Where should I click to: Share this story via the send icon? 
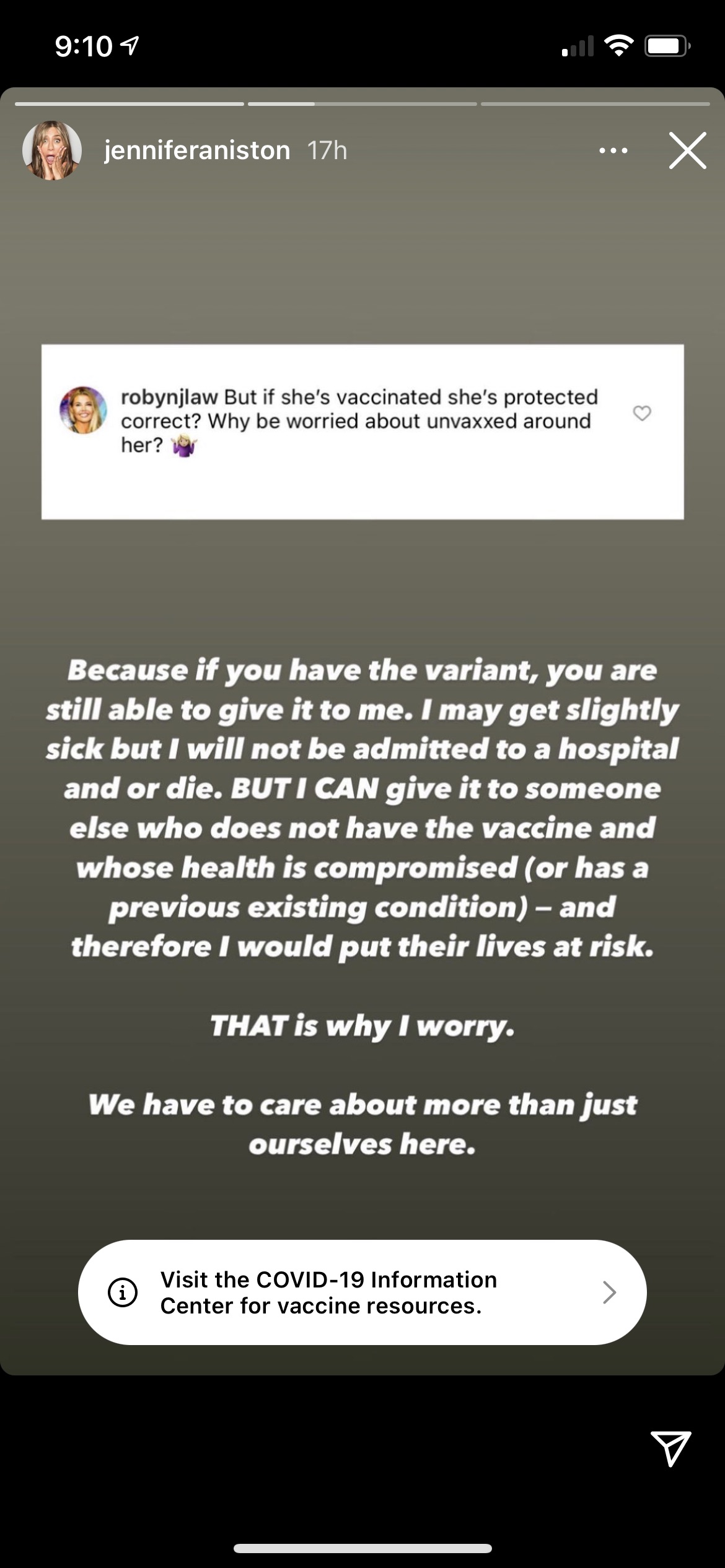point(670,1448)
